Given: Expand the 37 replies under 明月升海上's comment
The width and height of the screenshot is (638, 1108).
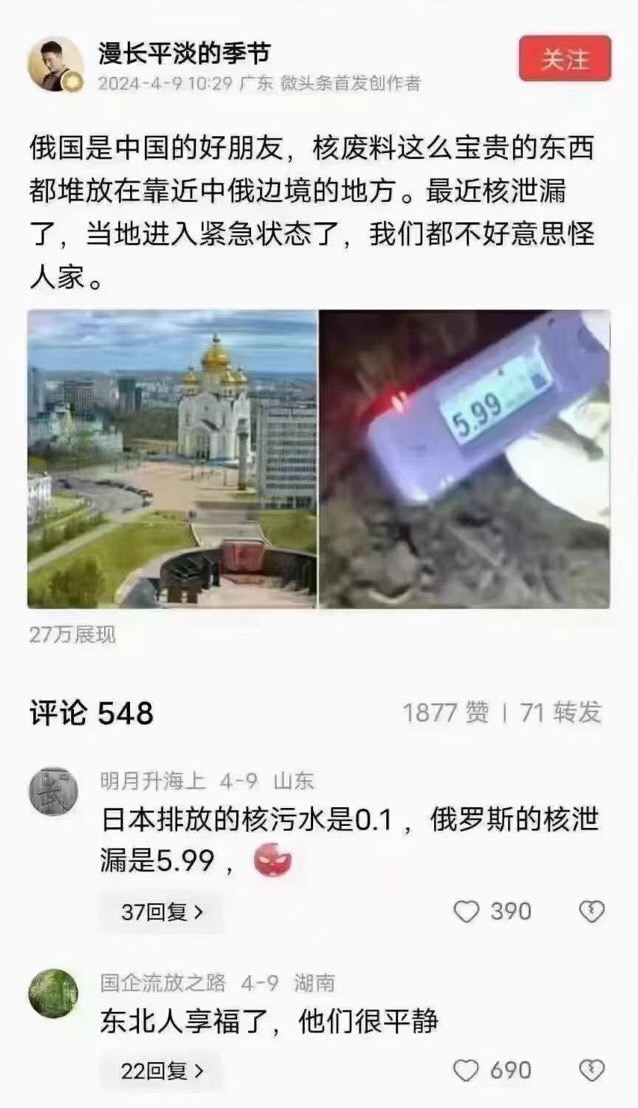Looking at the screenshot, I should 162,912.
